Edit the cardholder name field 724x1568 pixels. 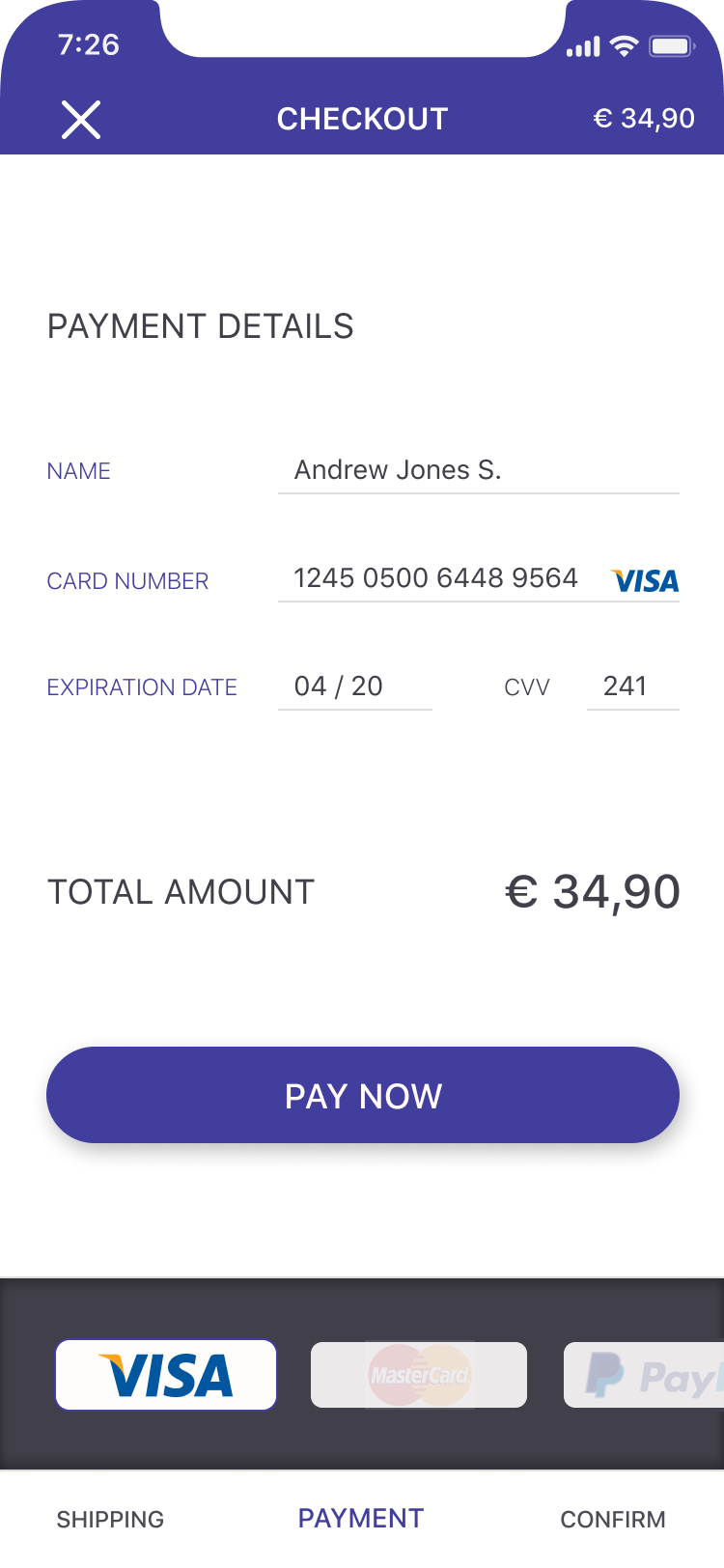(x=478, y=470)
